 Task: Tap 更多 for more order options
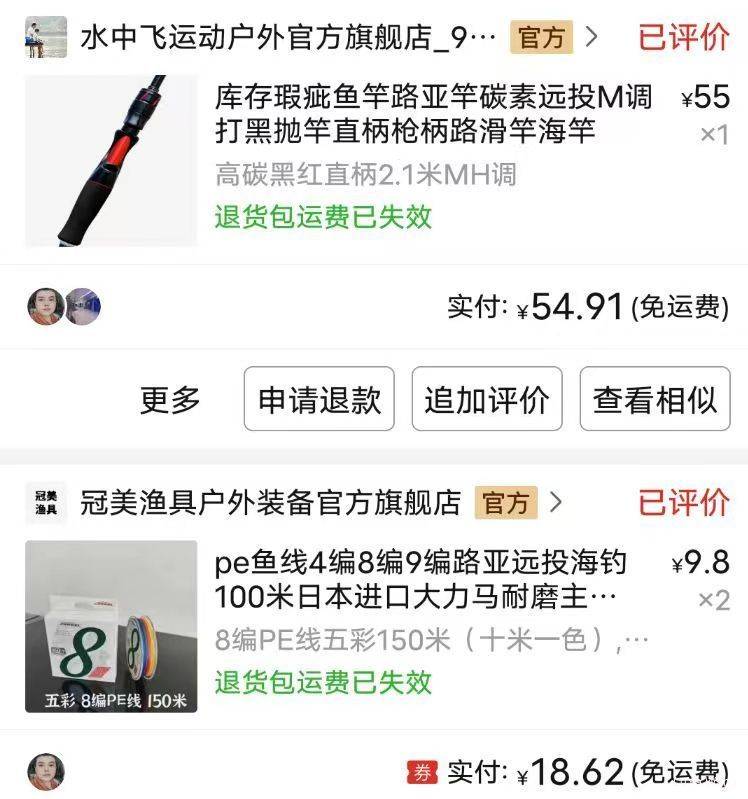[x=170, y=400]
